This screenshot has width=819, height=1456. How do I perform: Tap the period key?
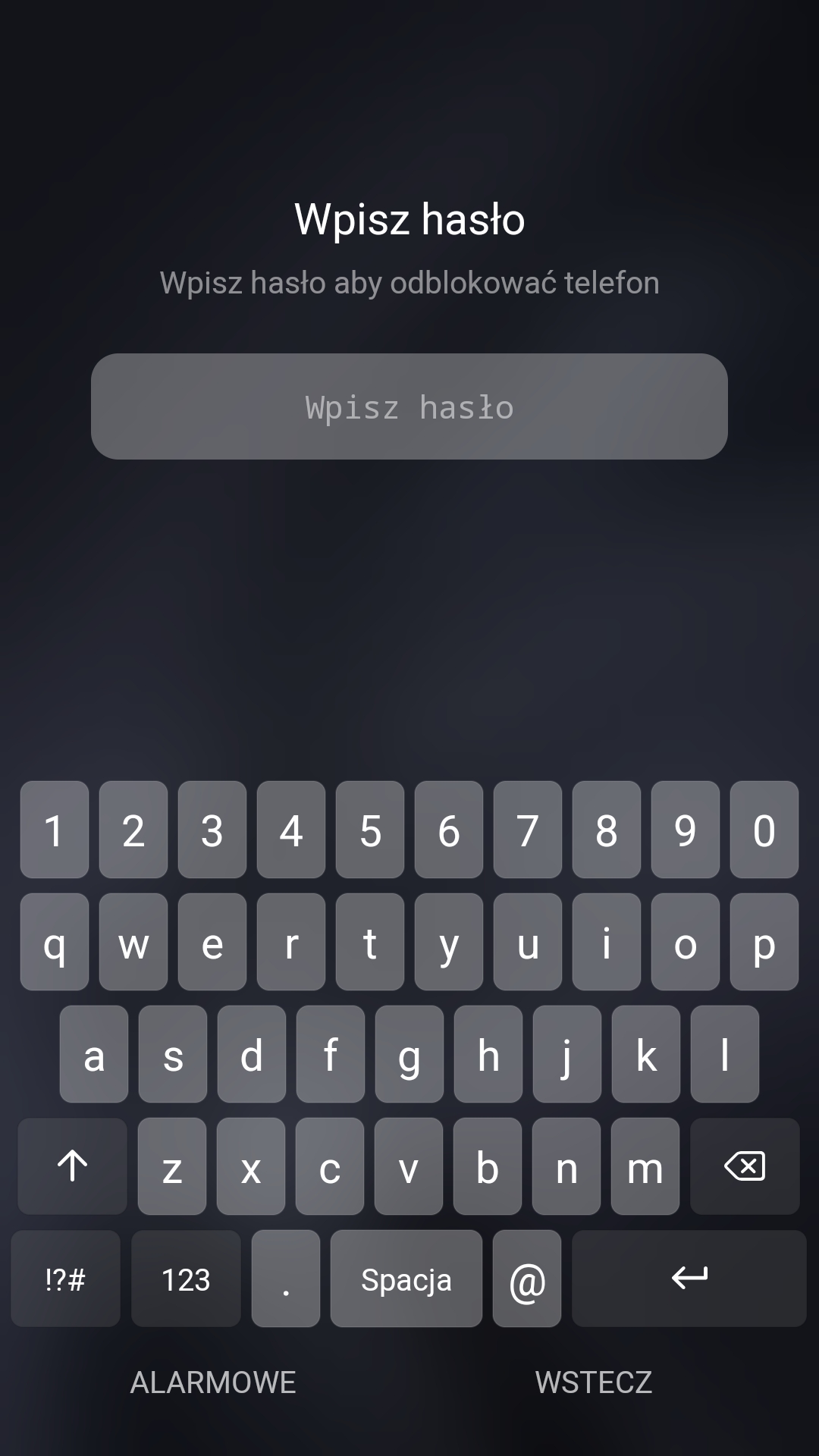286,1279
